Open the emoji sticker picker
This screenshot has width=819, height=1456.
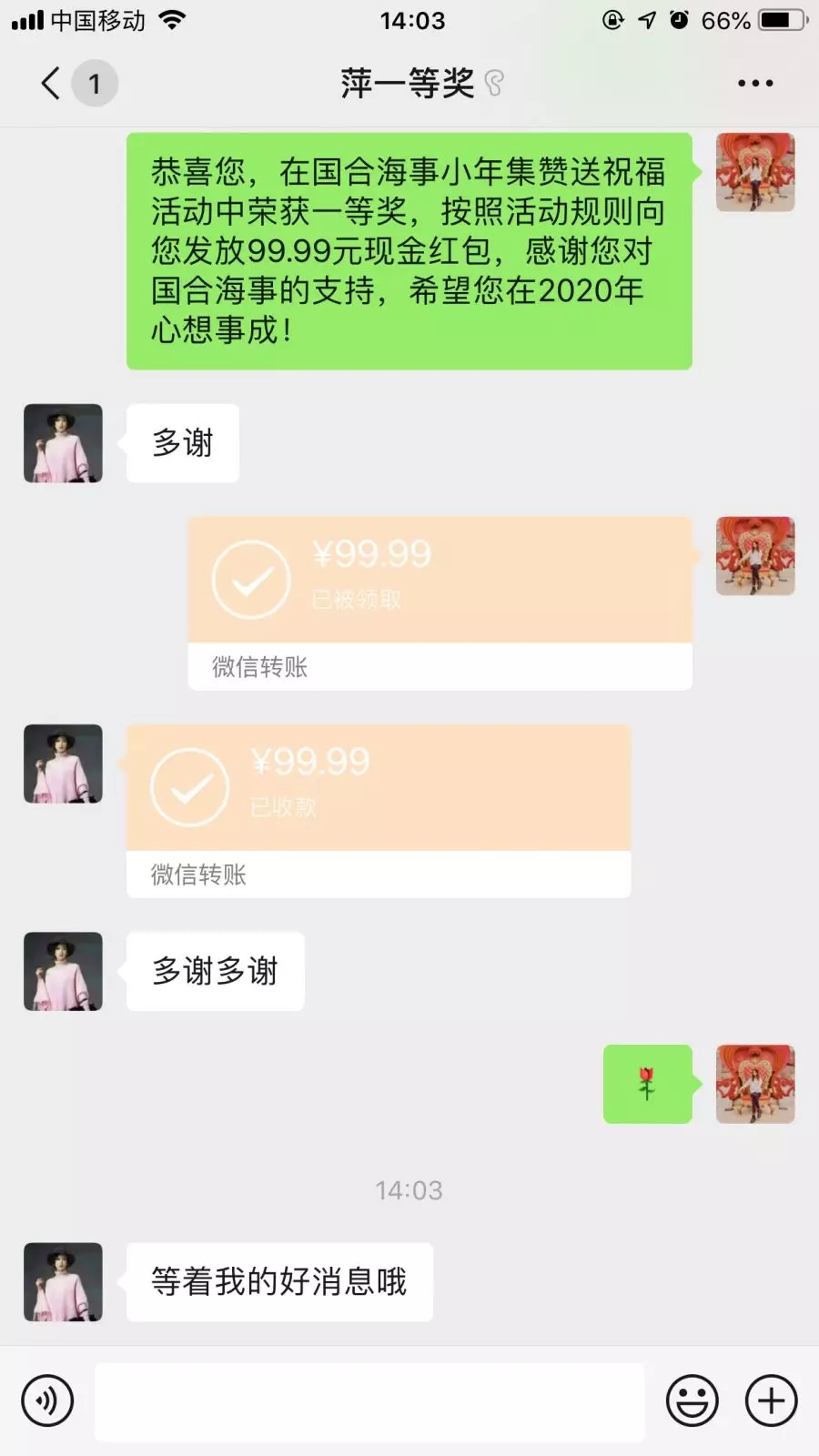click(693, 1400)
